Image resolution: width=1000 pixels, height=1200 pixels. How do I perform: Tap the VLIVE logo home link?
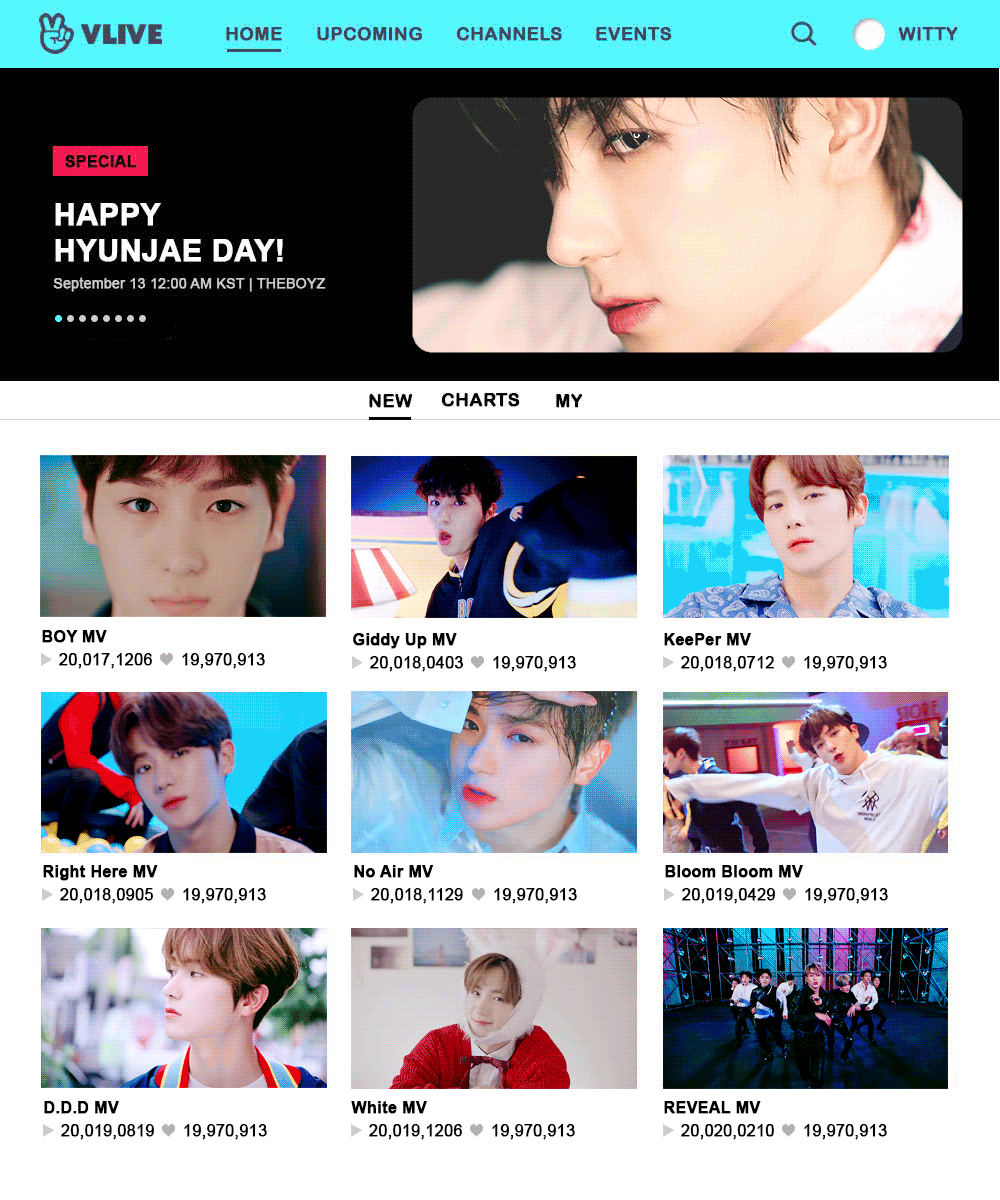click(x=100, y=34)
